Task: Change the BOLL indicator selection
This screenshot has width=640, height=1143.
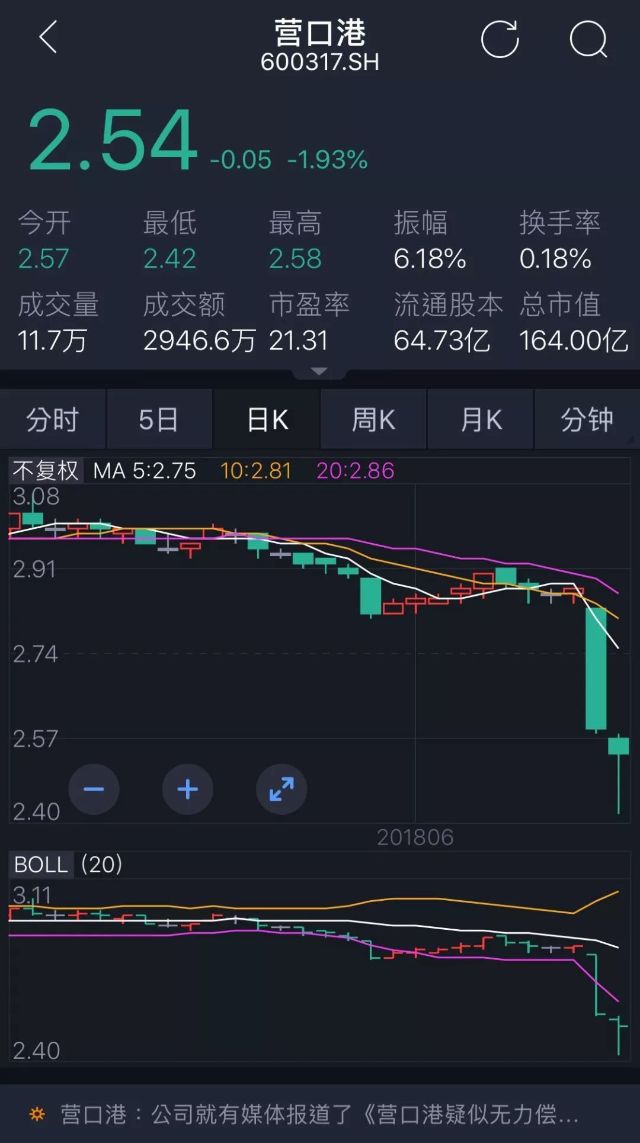Action: coord(42,864)
